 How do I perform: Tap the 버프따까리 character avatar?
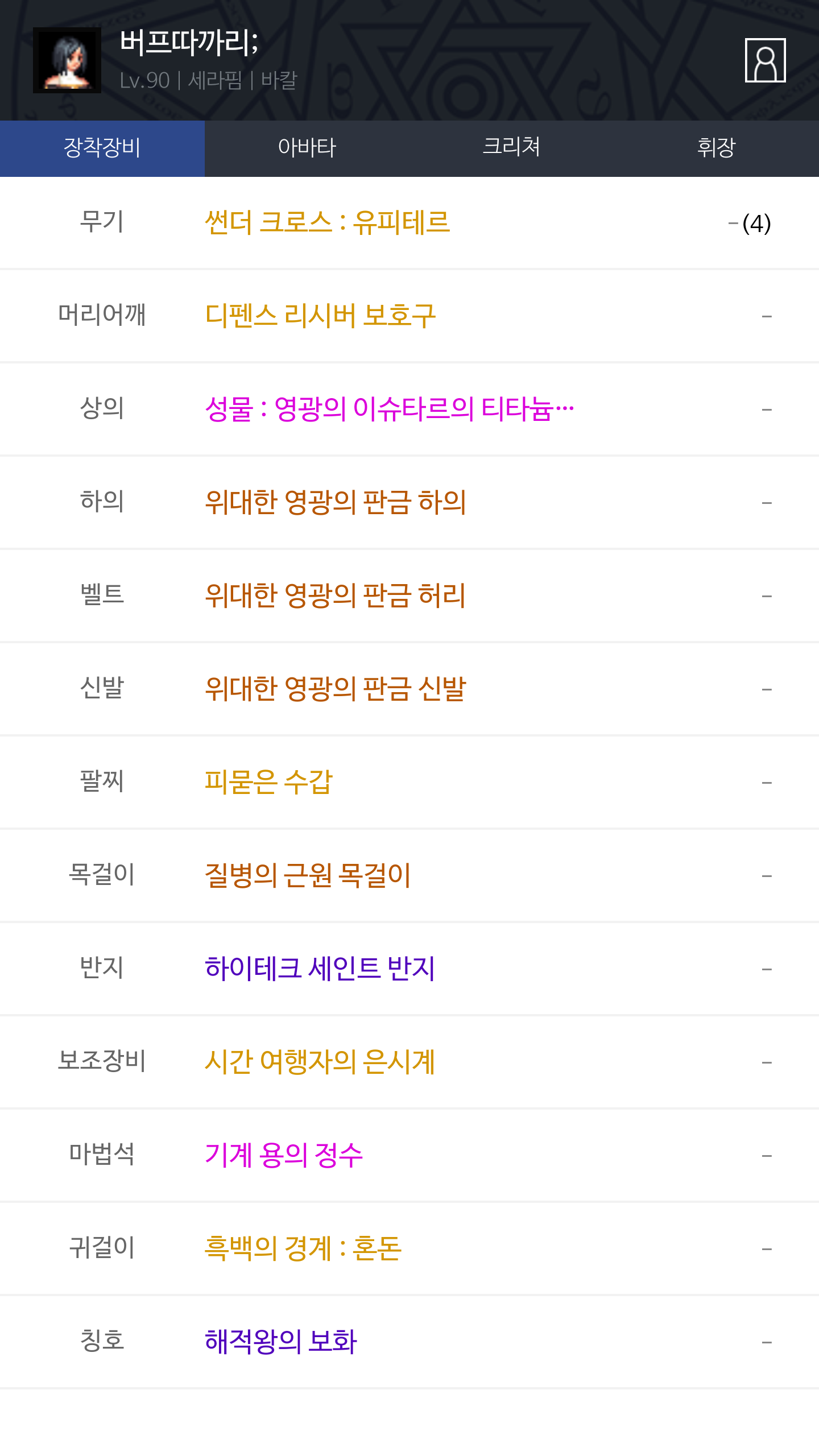pos(67,60)
